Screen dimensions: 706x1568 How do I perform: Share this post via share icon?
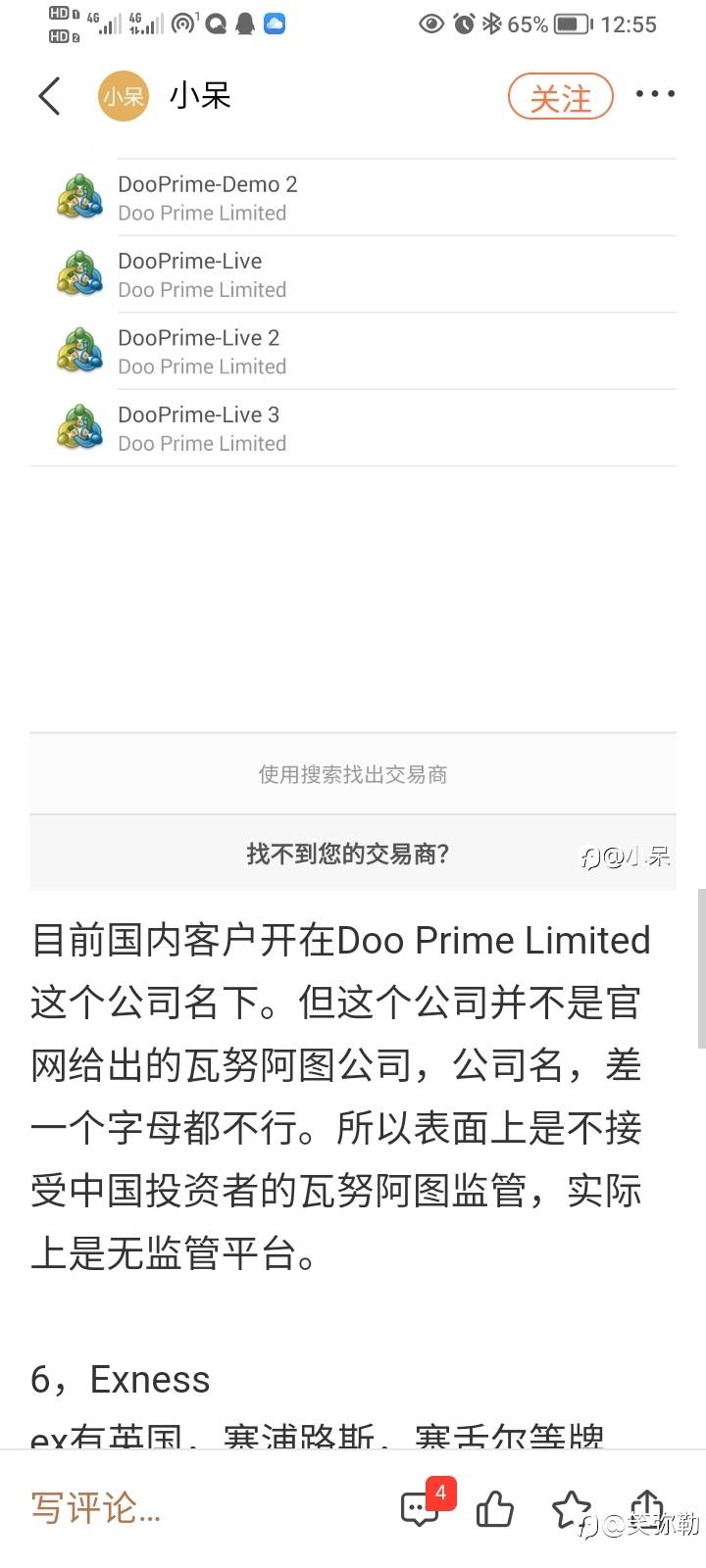646,1507
